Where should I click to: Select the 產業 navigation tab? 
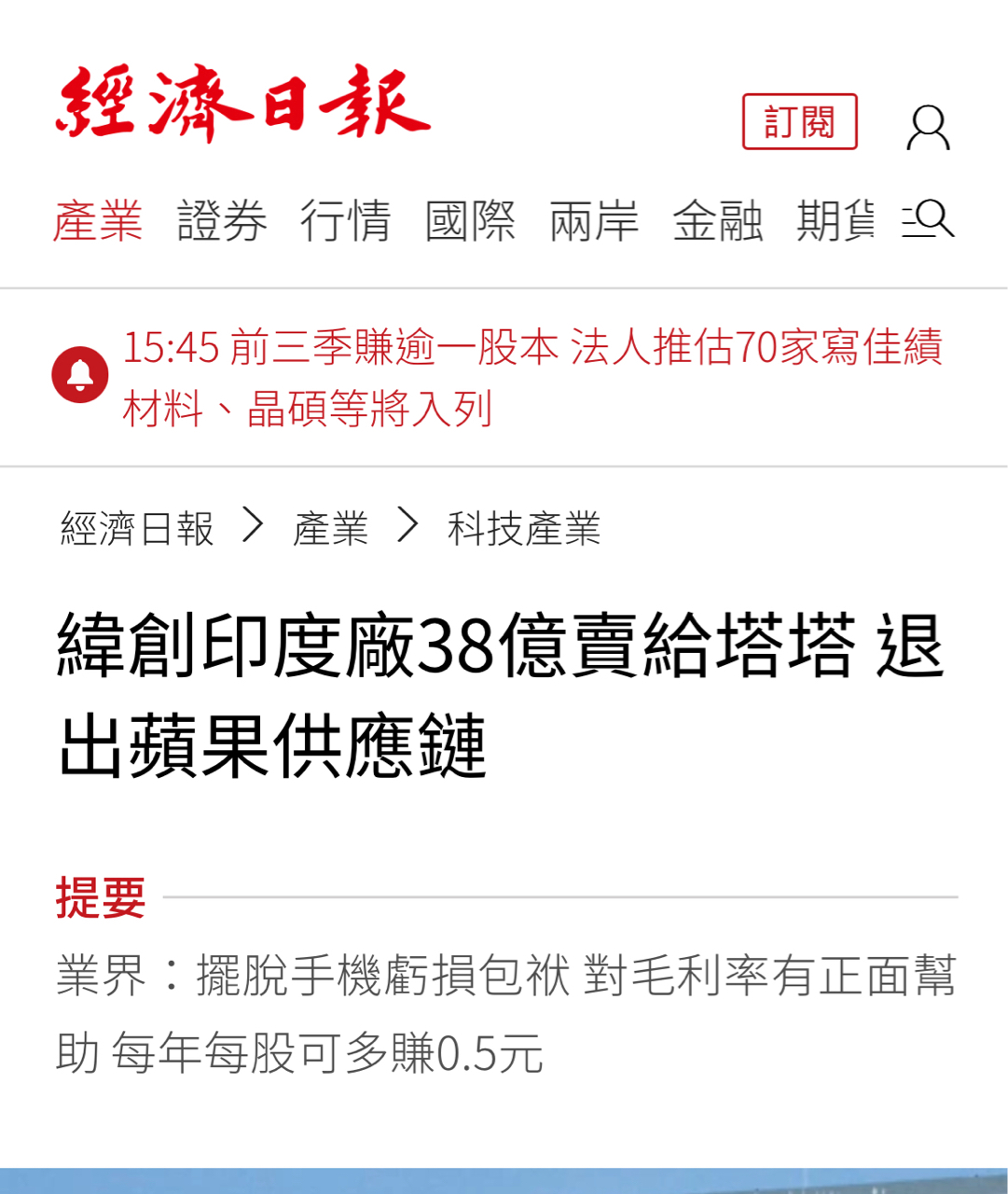tap(98, 221)
